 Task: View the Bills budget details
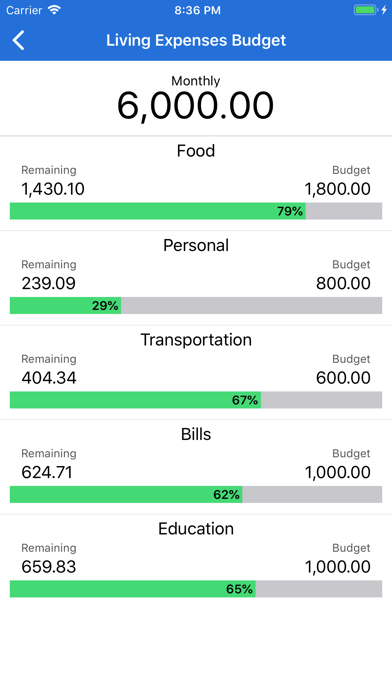point(196,467)
